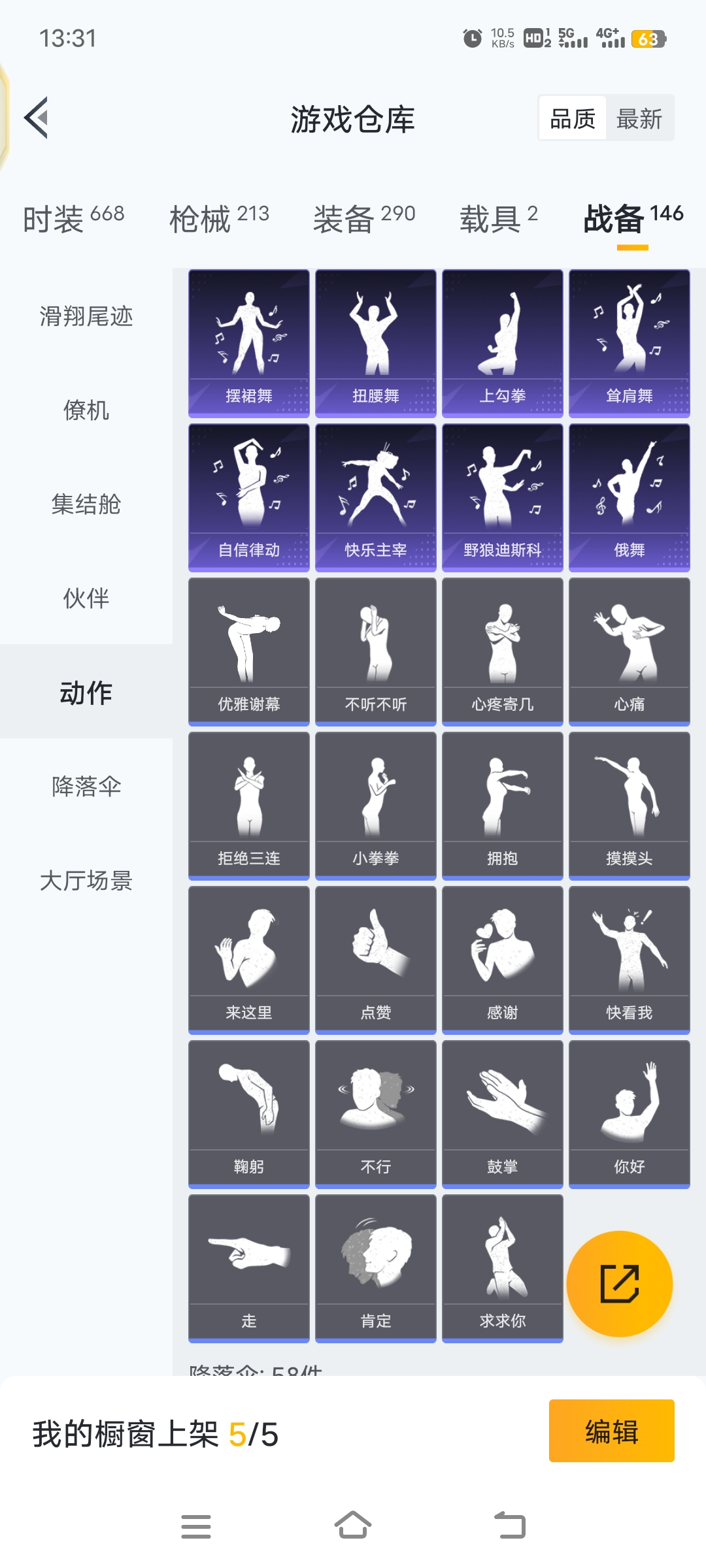Tap the orange share floating button
Image resolution: width=706 pixels, height=1568 pixels.
pos(619,1284)
